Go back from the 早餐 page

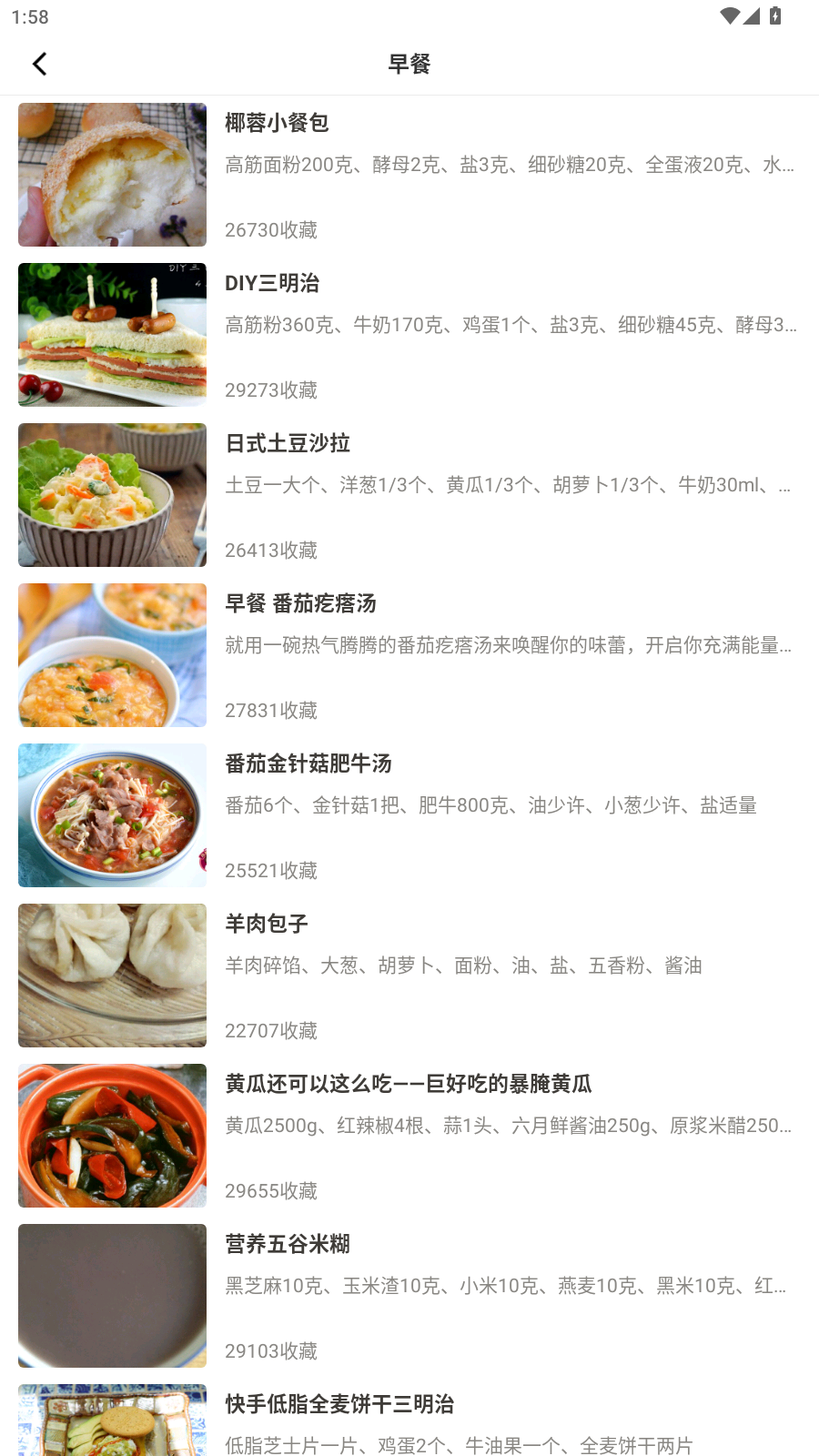point(39,64)
